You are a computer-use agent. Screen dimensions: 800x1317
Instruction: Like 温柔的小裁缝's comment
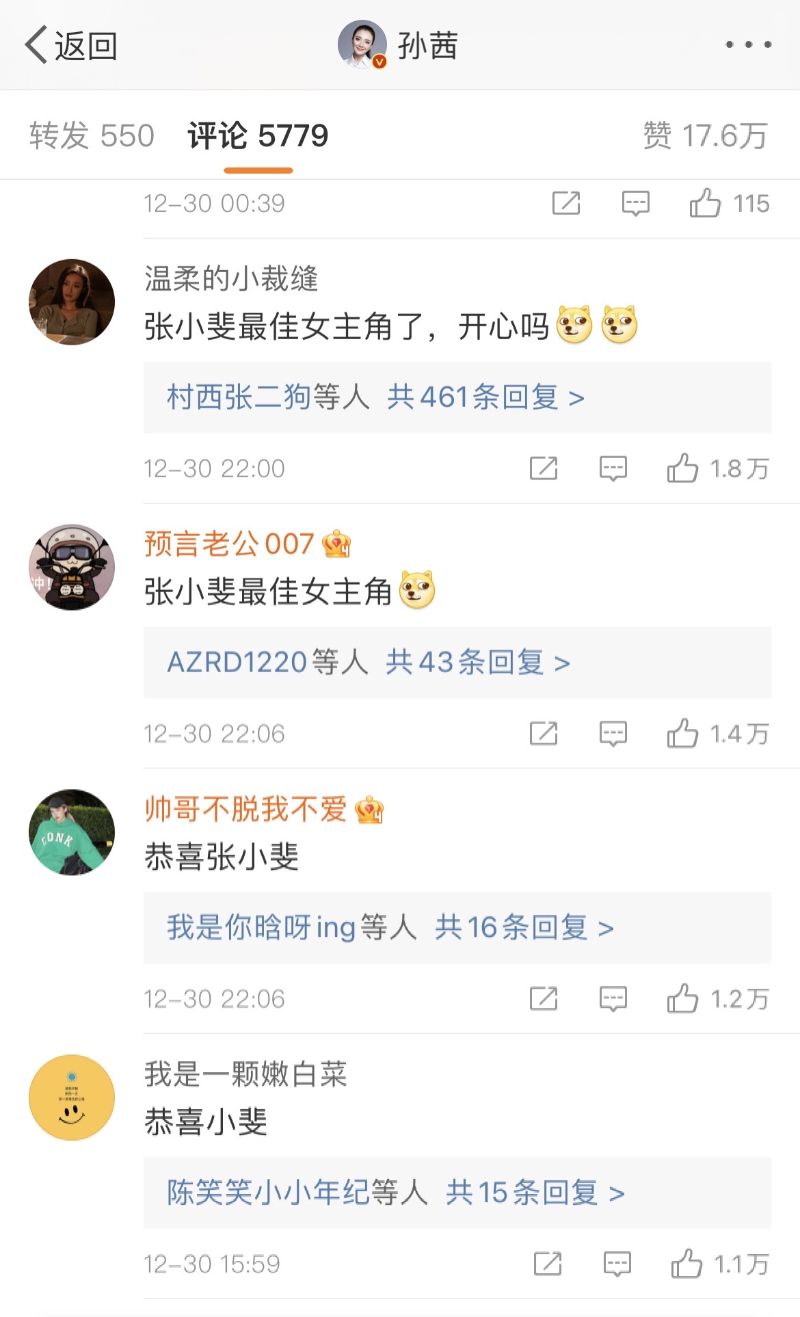pyautogui.click(x=683, y=468)
